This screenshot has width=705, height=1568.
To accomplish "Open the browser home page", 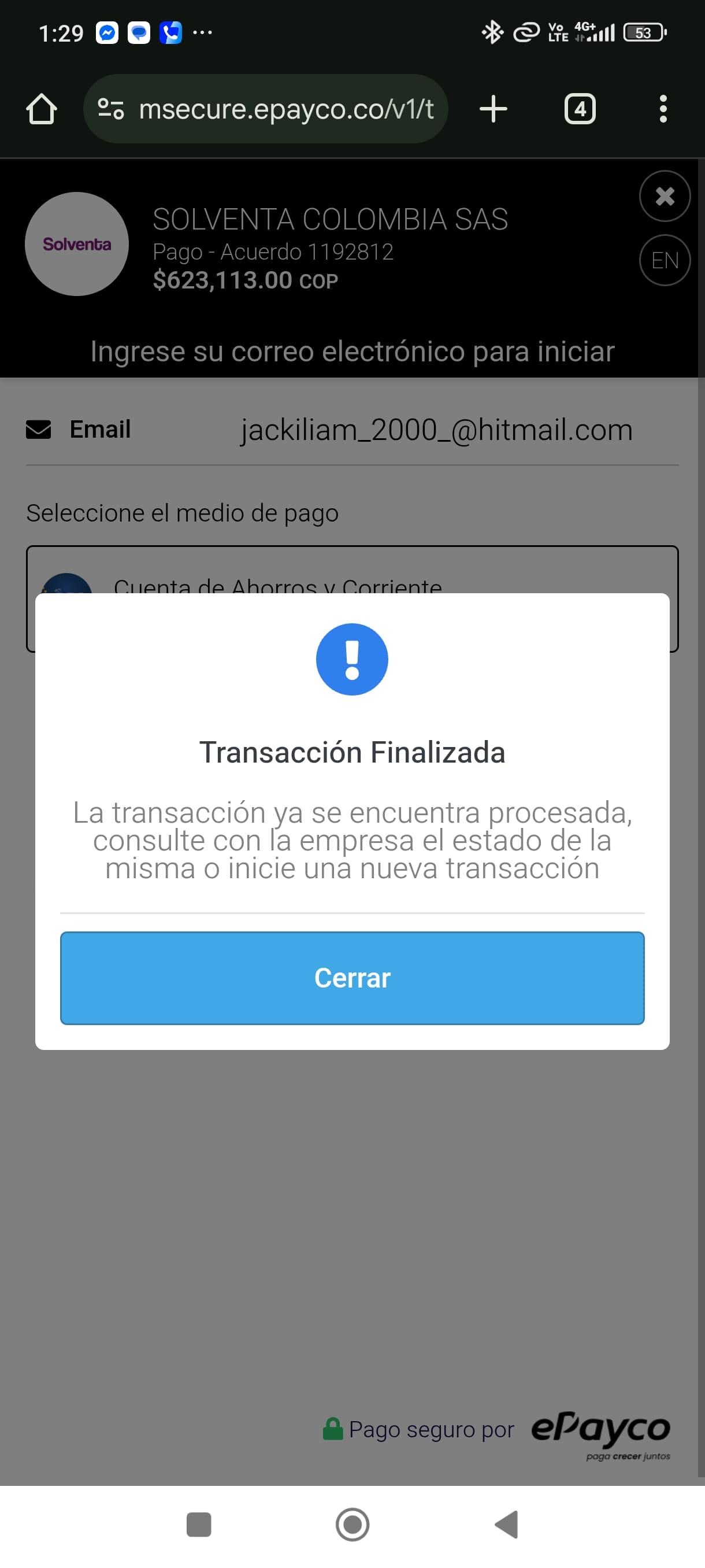I will 42,110.
